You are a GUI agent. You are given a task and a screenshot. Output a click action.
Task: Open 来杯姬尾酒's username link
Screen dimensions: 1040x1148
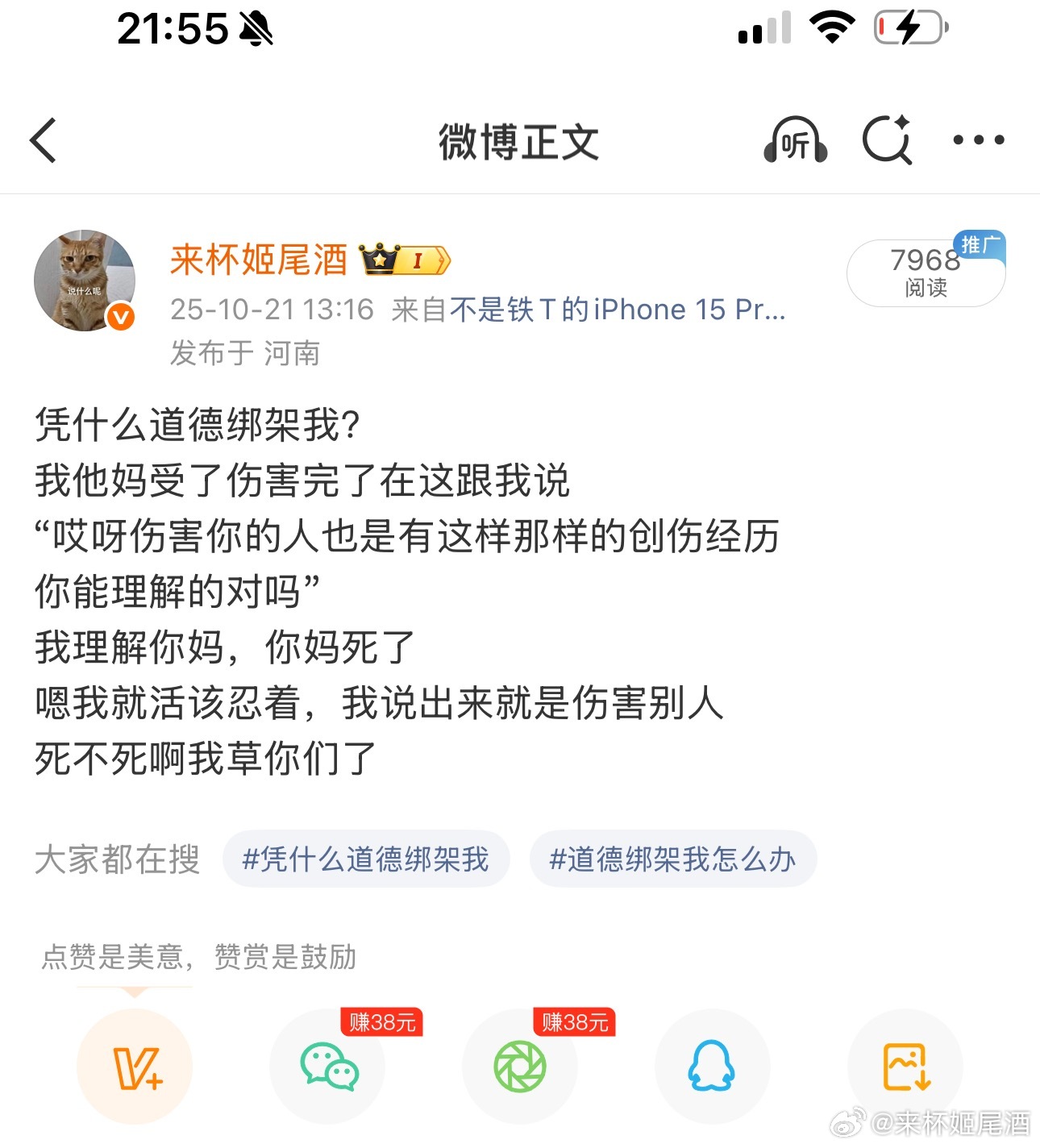tap(258, 260)
